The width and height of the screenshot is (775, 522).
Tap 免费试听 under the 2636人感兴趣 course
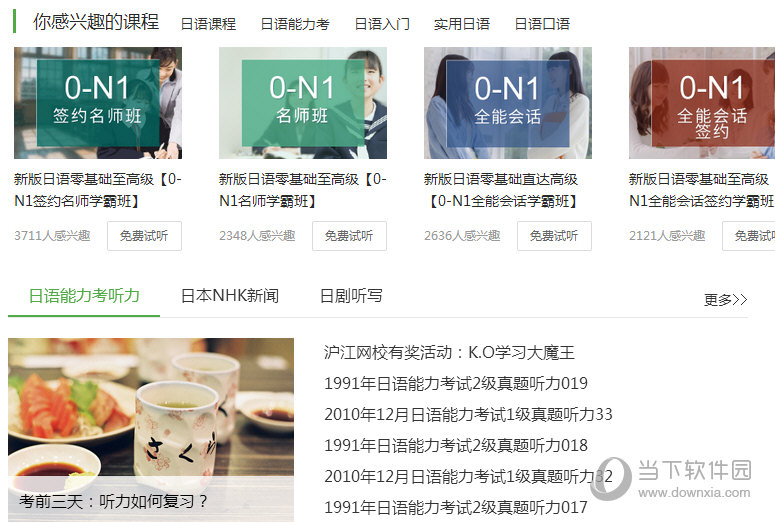(x=554, y=236)
